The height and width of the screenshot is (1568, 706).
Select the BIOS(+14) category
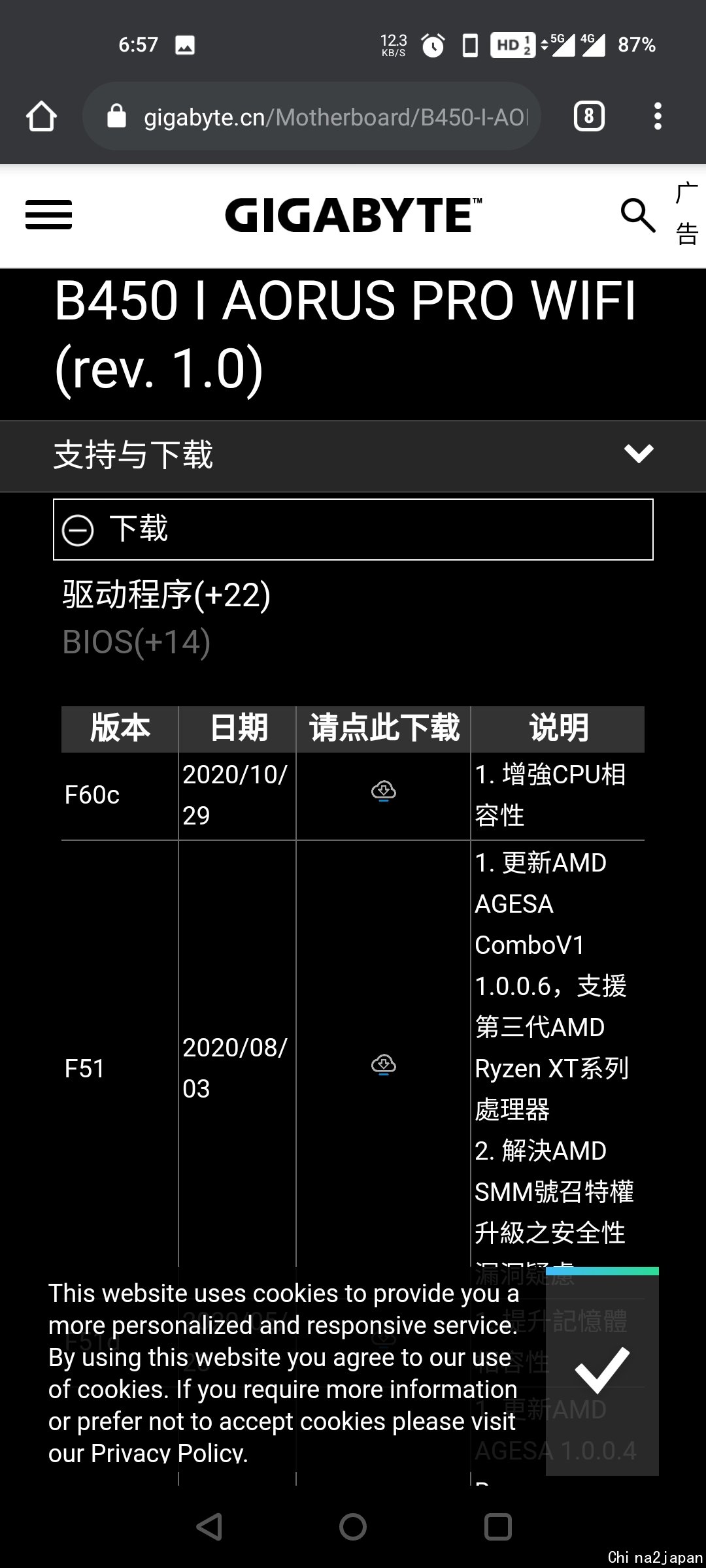tap(137, 642)
